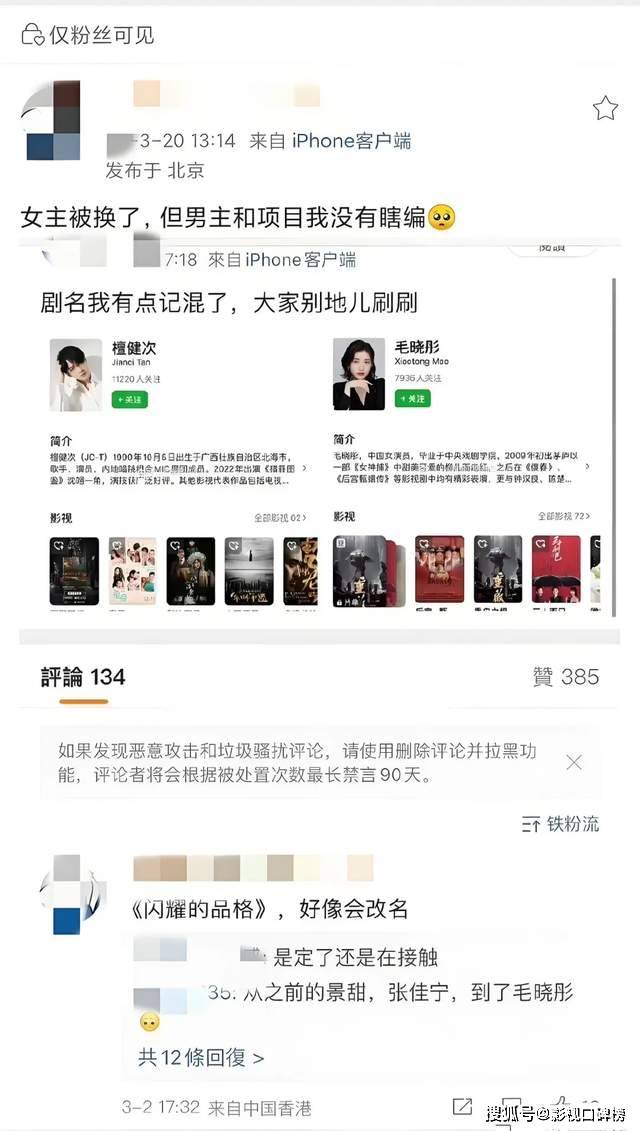640x1131 pixels.
Task: Change comment sorting via 铁粉流
Action: click(x=561, y=824)
